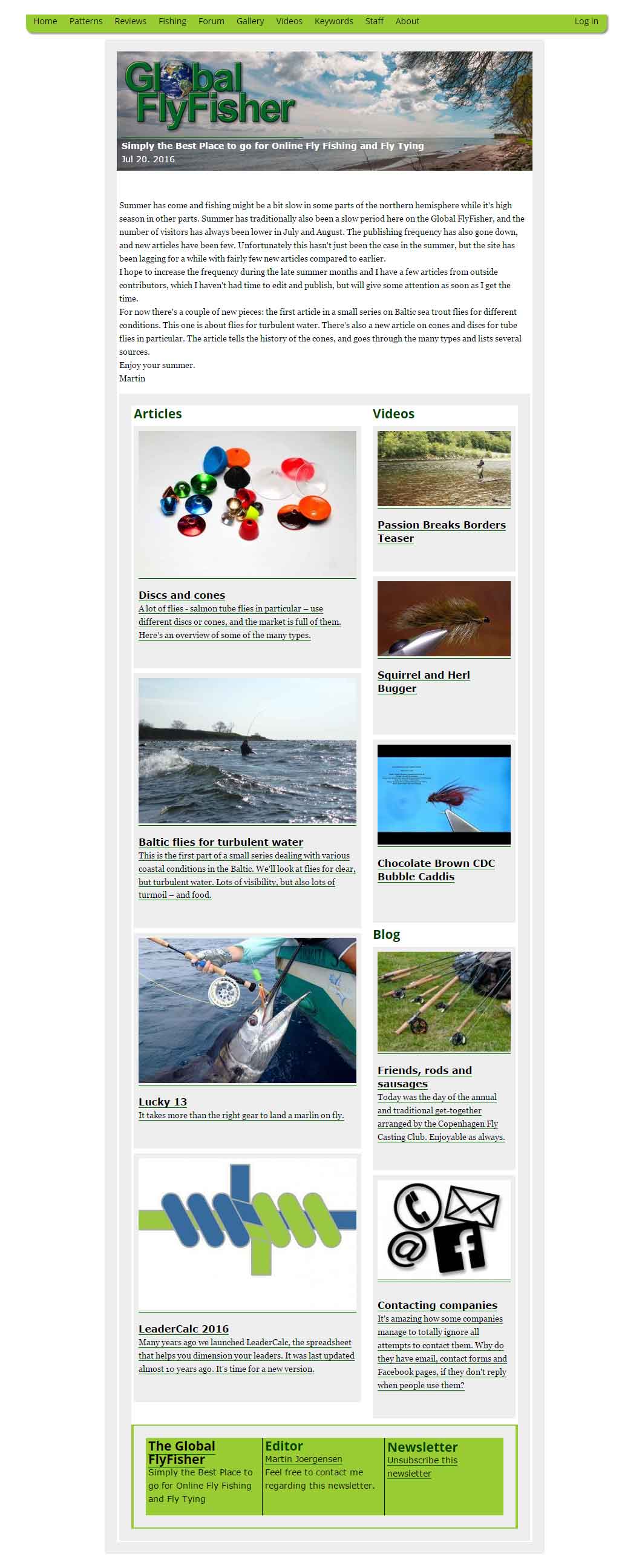The image size is (619, 1568).
Task: Open the Keywords page
Action: [x=333, y=21]
